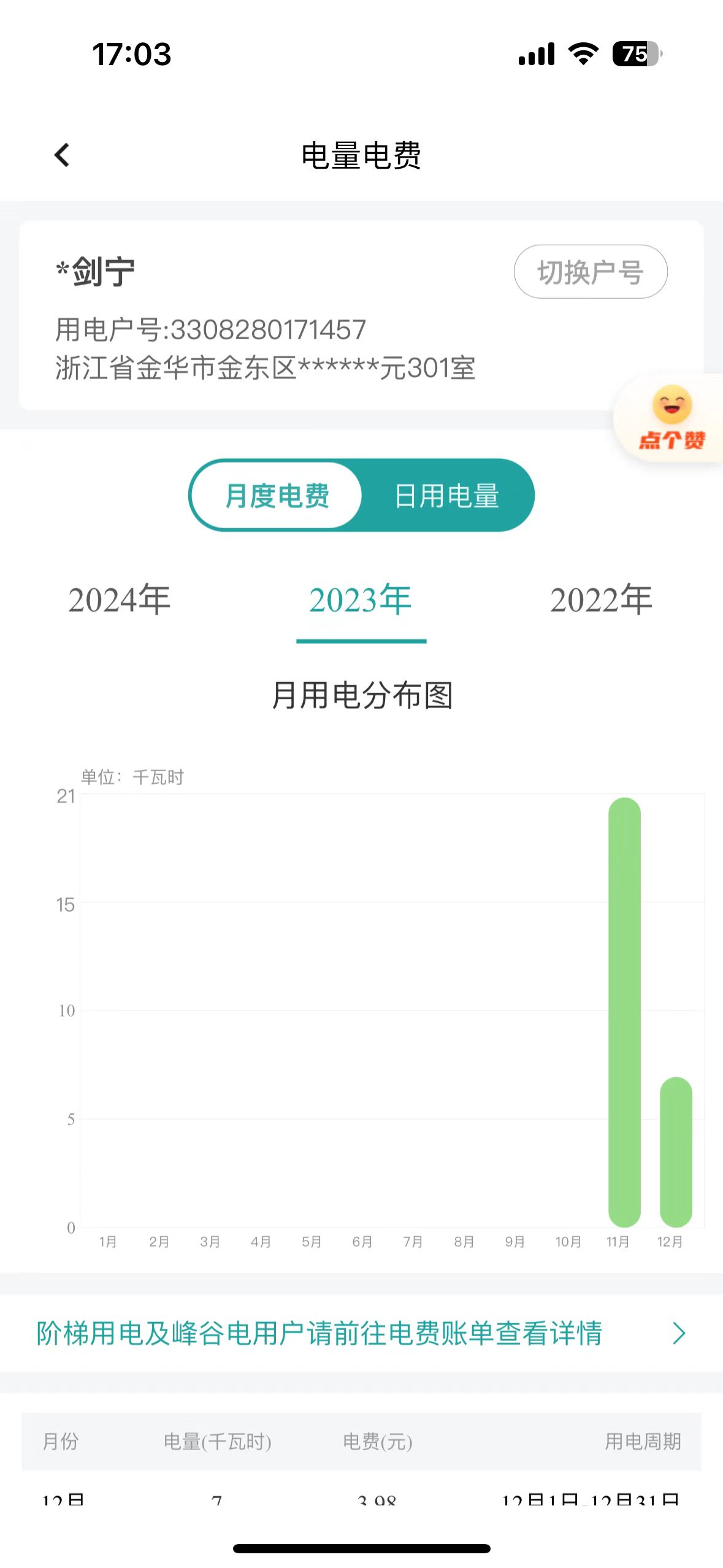Switch to the 2024年 tab
The width and height of the screenshot is (723, 1568).
pos(120,599)
